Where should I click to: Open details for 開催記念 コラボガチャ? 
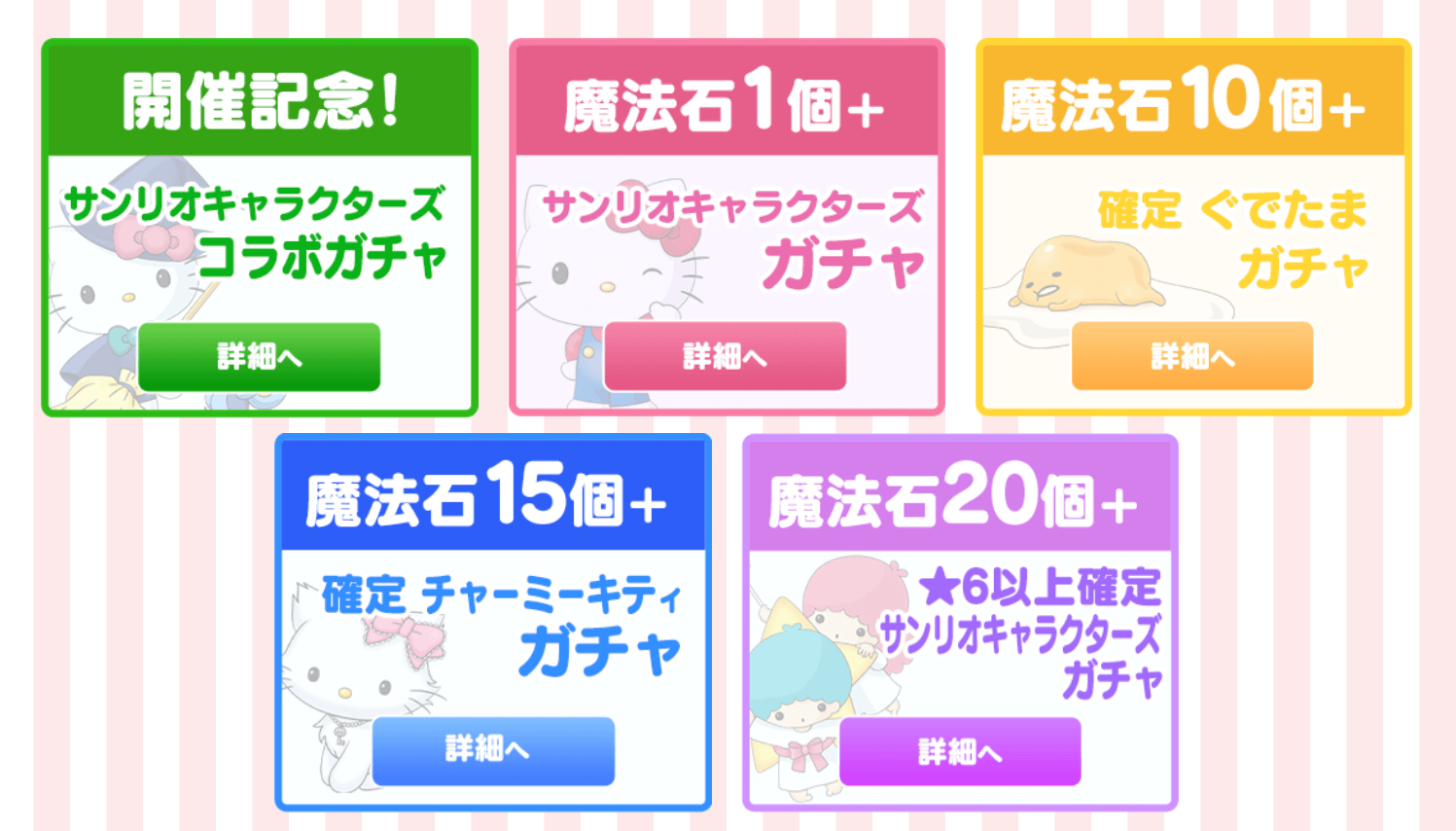[259, 357]
